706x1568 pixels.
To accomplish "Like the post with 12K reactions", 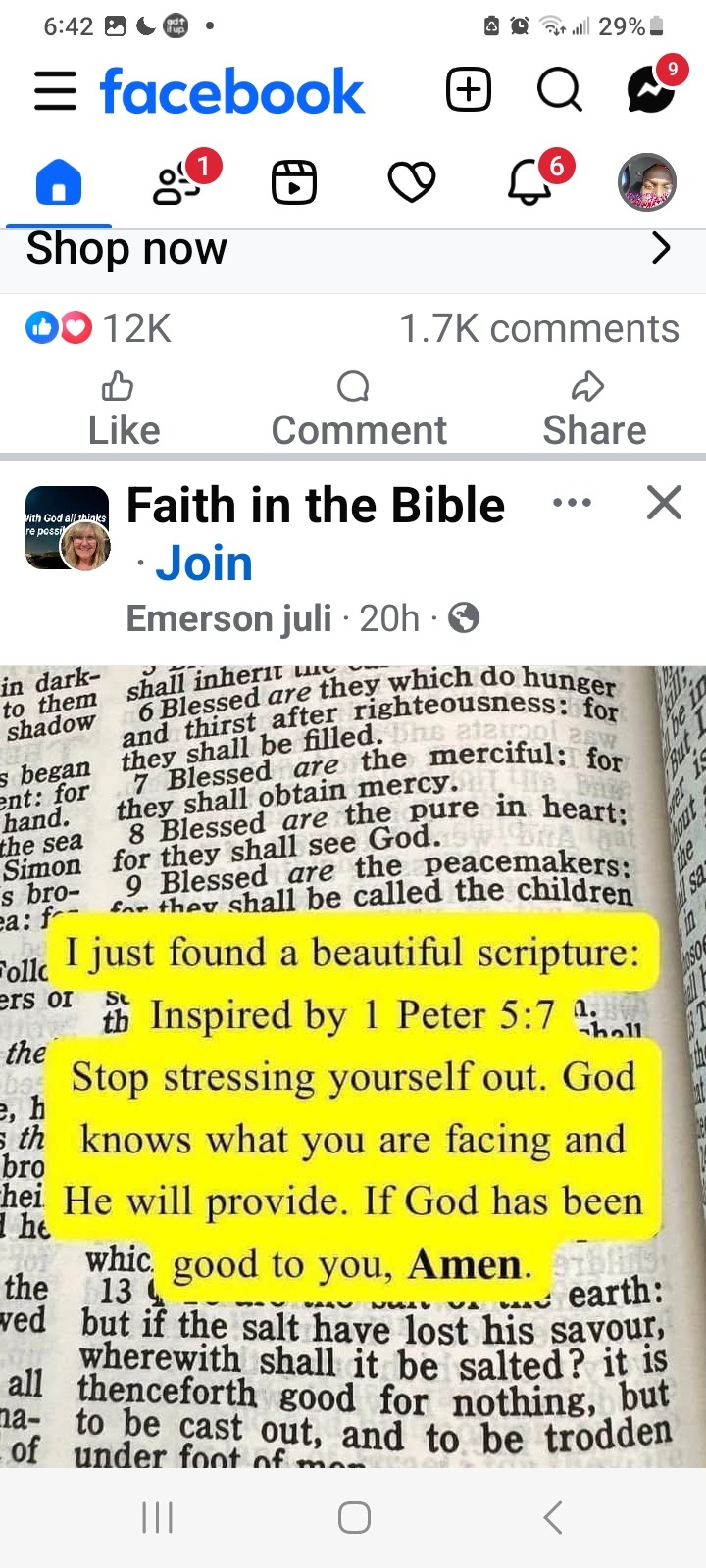I will [124, 410].
